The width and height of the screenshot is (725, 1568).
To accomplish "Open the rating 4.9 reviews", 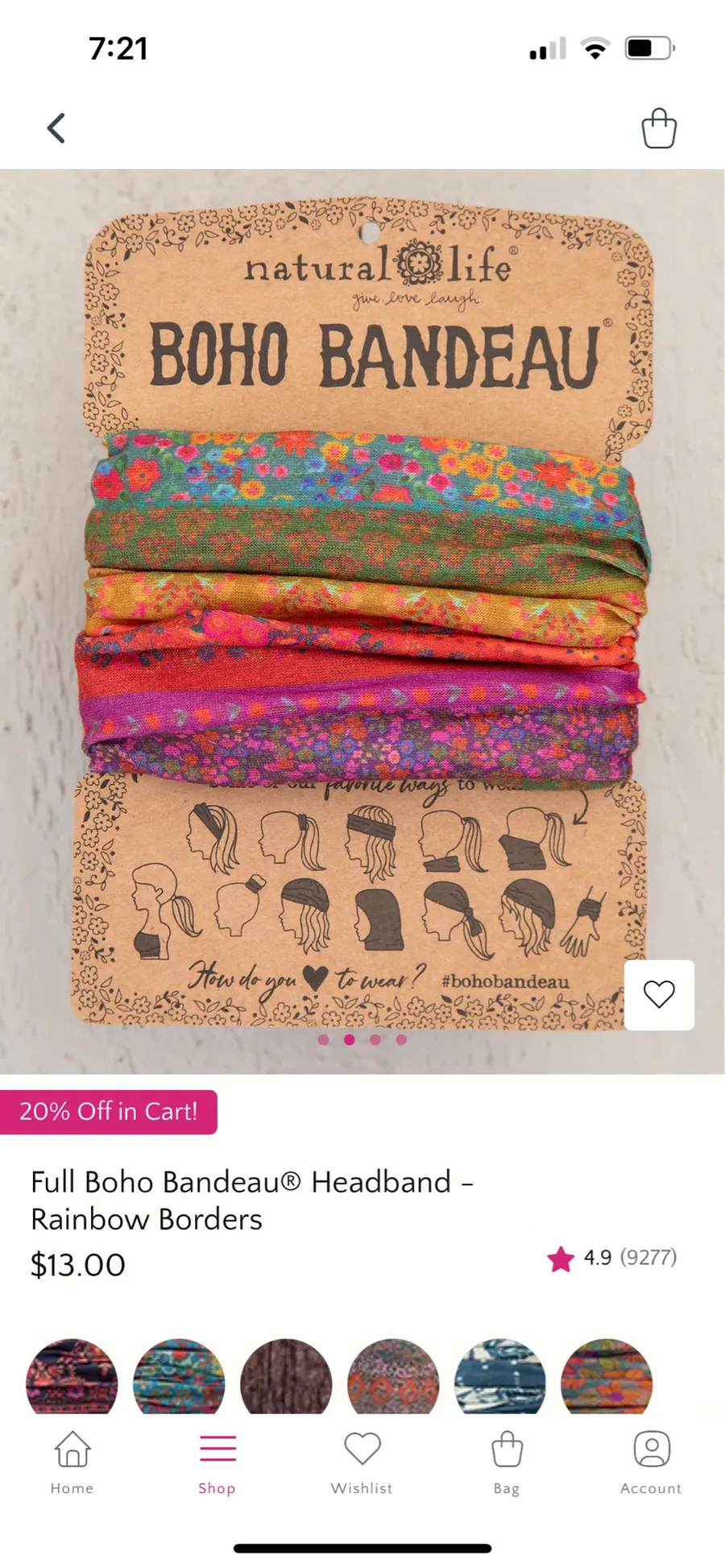I will 612,1258.
